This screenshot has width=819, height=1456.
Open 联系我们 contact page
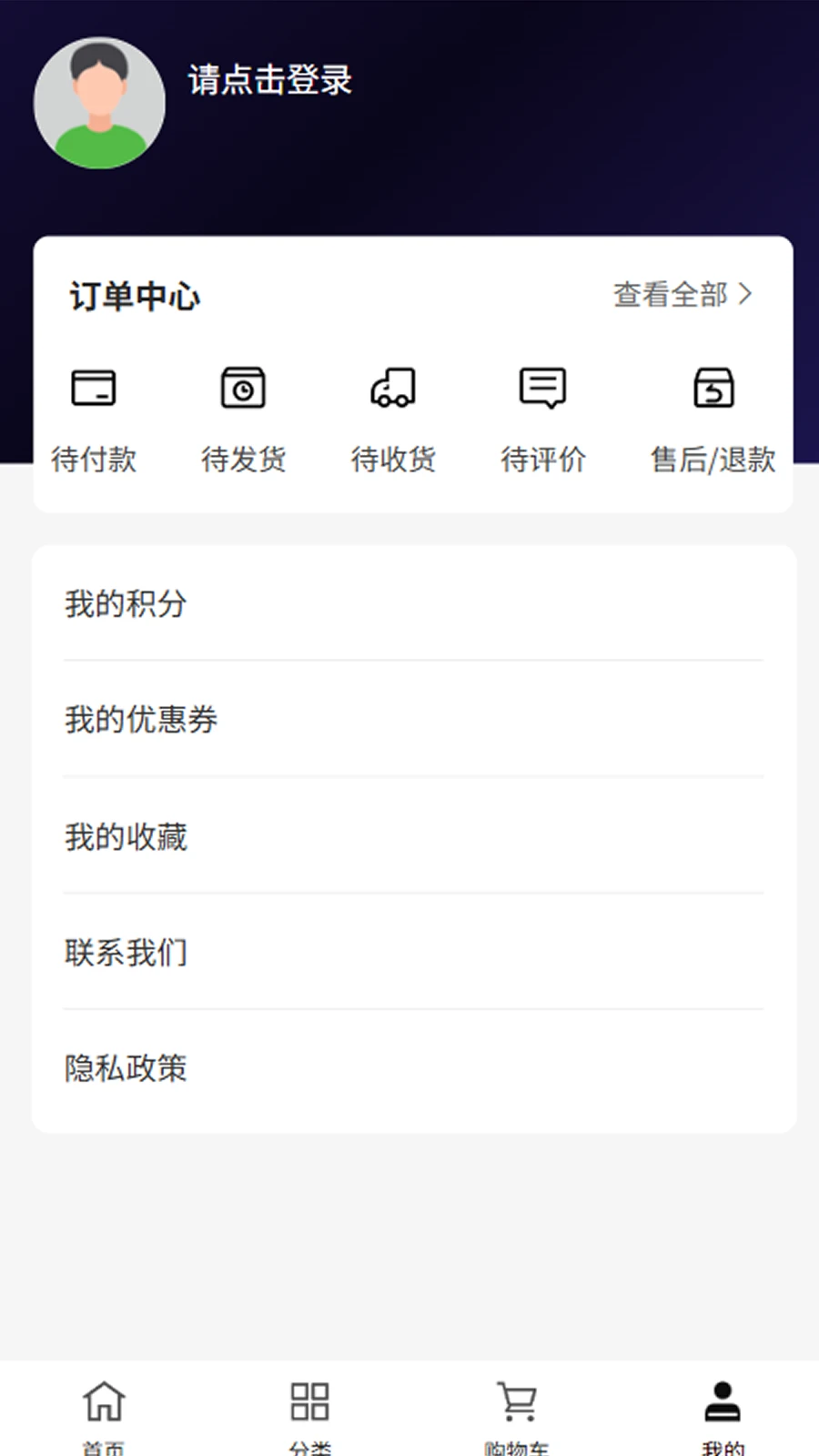[126, 952]
